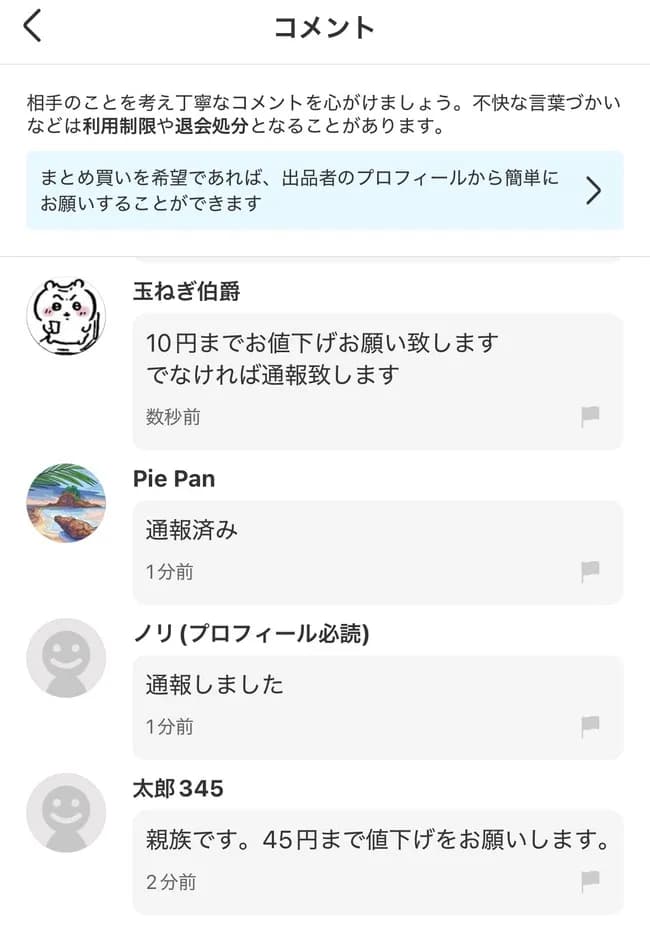
Task: Open Pie Pan's profile picture
Action: pos(66,503)
